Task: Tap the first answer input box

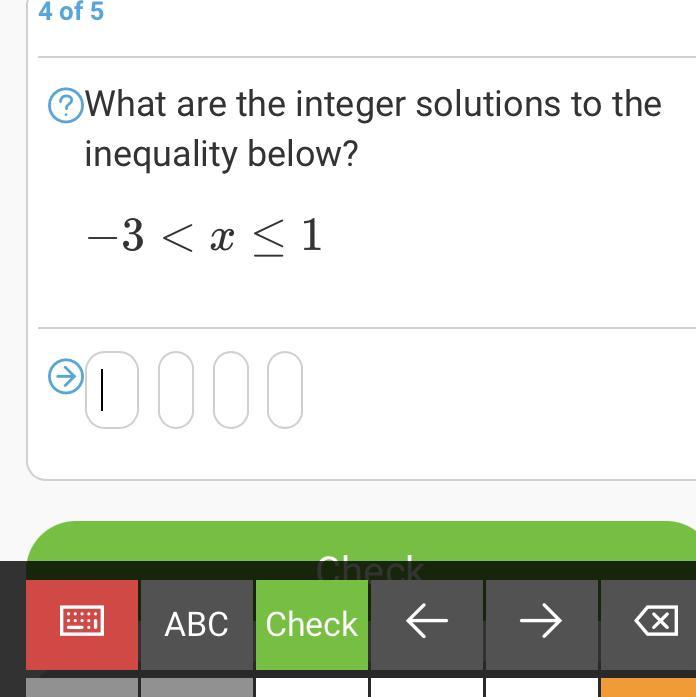Action: pyautogui.click(x=112, y=390)
